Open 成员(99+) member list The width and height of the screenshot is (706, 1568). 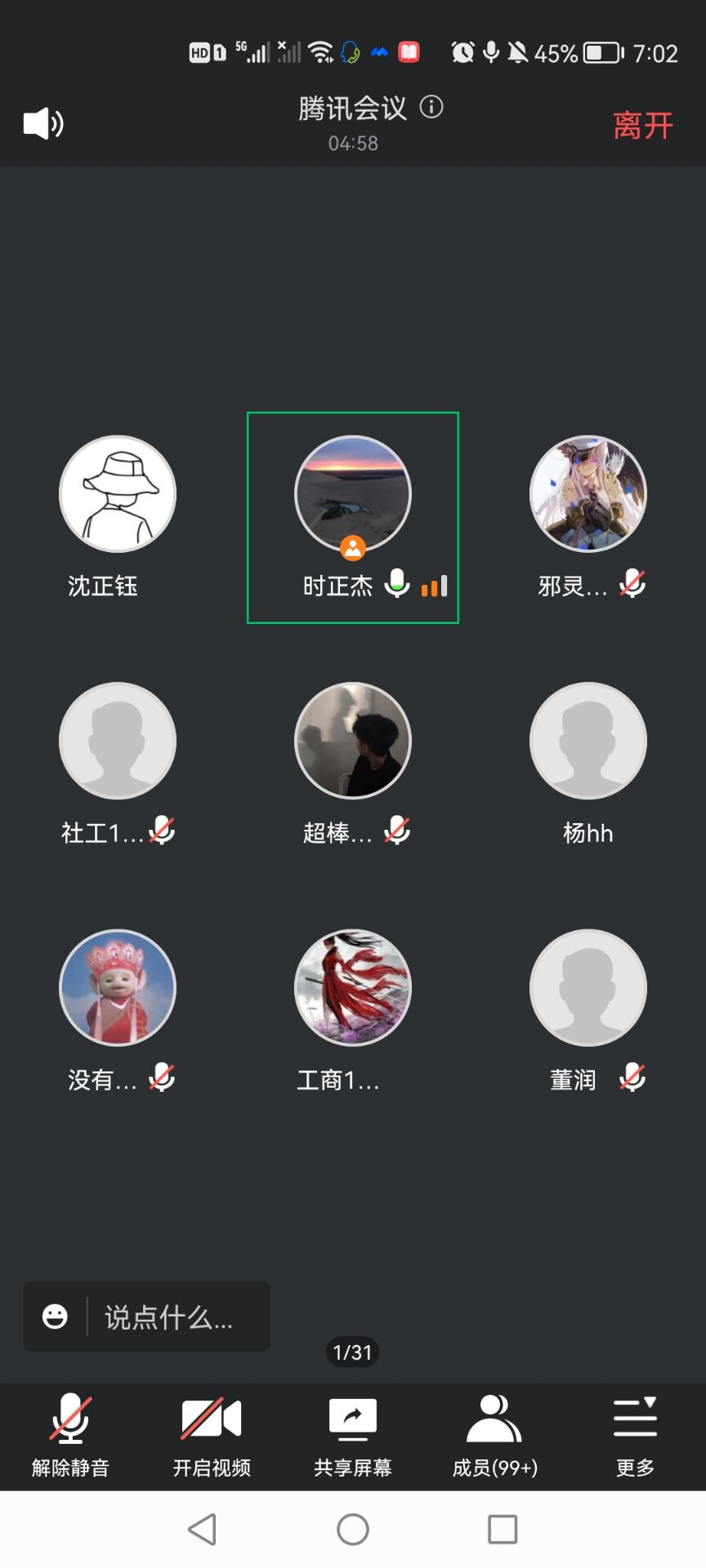(x=494, y=1434)
